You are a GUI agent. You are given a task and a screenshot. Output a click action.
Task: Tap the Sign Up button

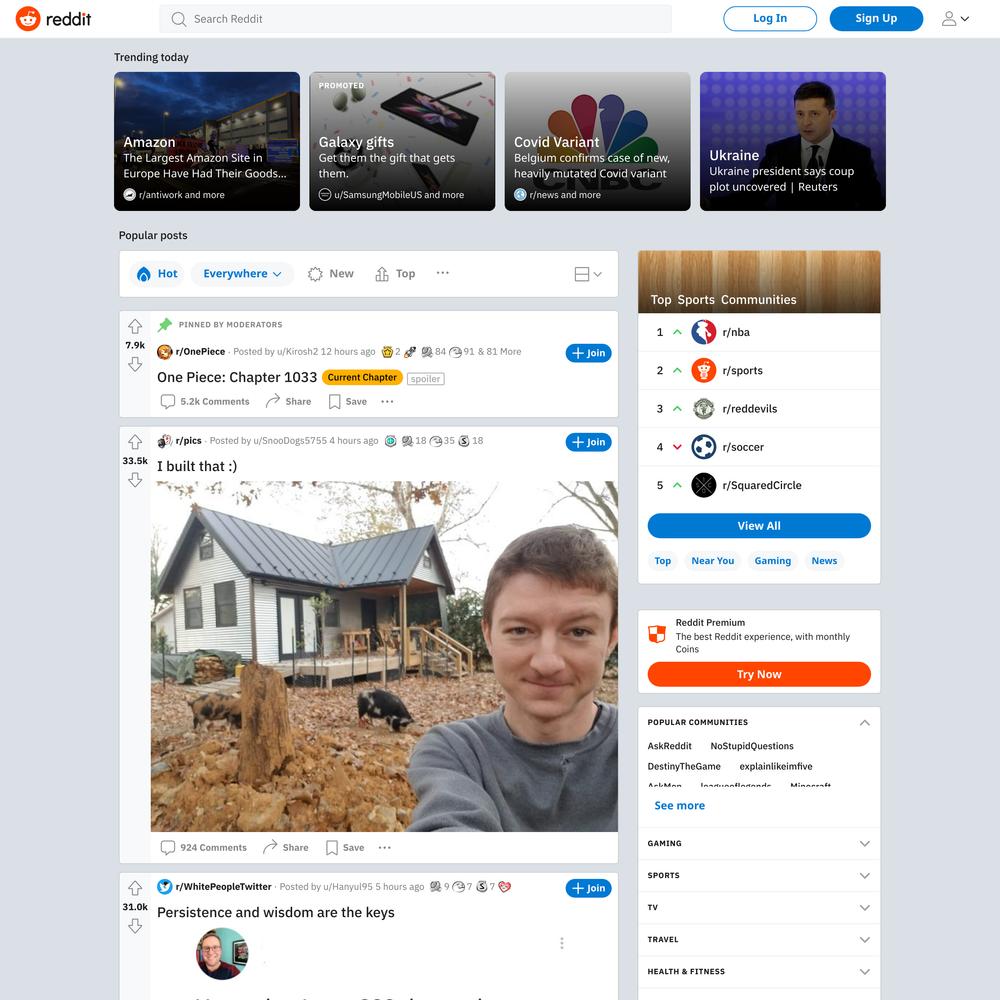tap(875, 18)
